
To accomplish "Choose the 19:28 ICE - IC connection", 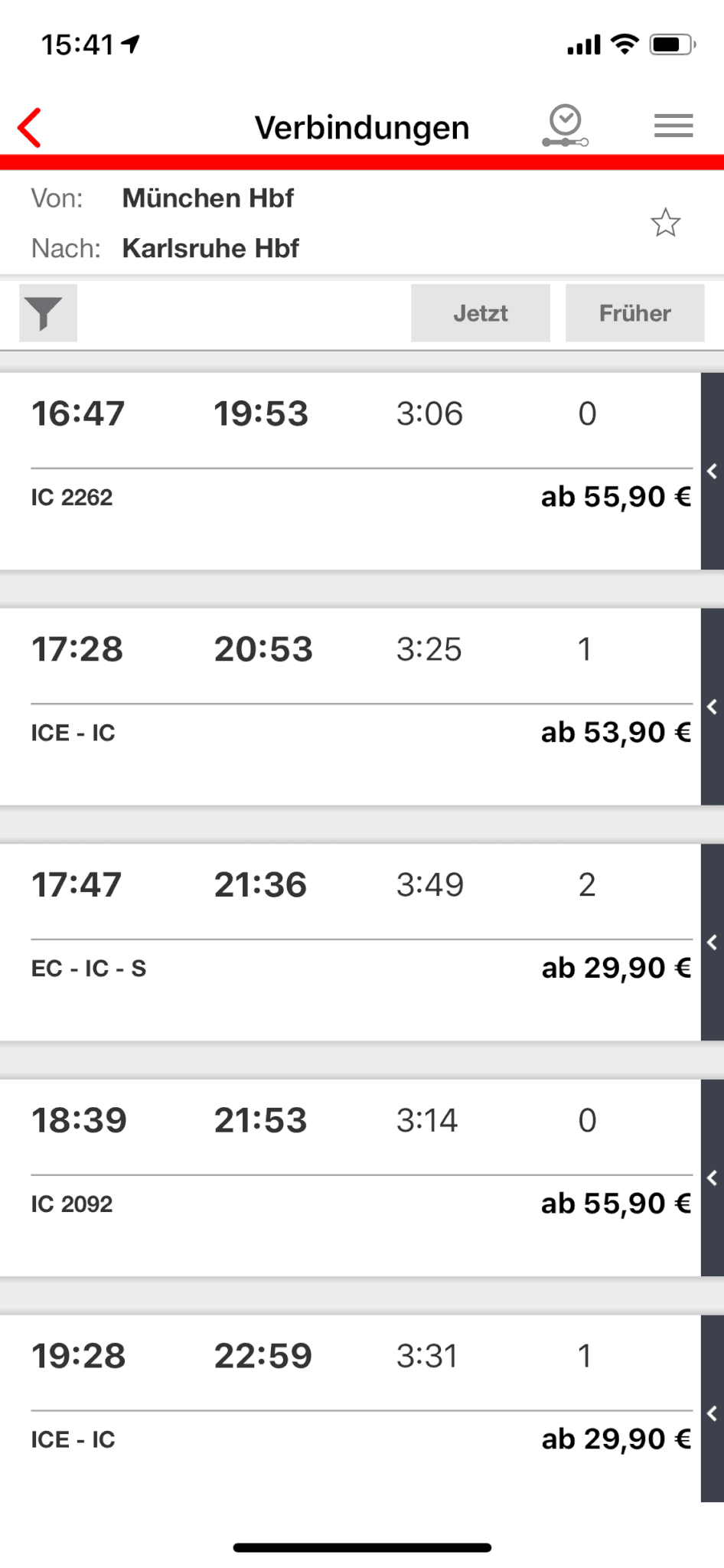I will tap(351, 1409).
